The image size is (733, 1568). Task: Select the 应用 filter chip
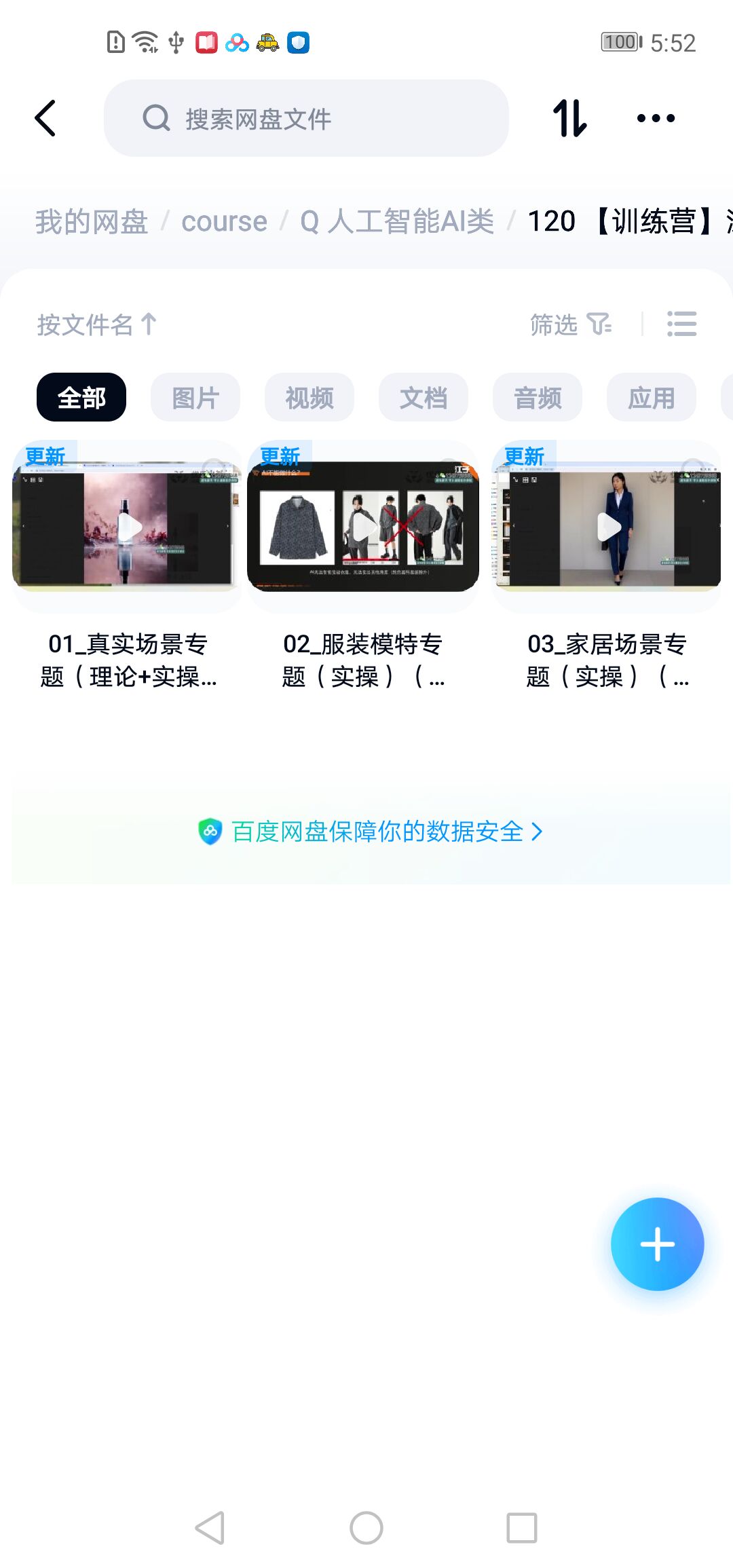(652, 398)
